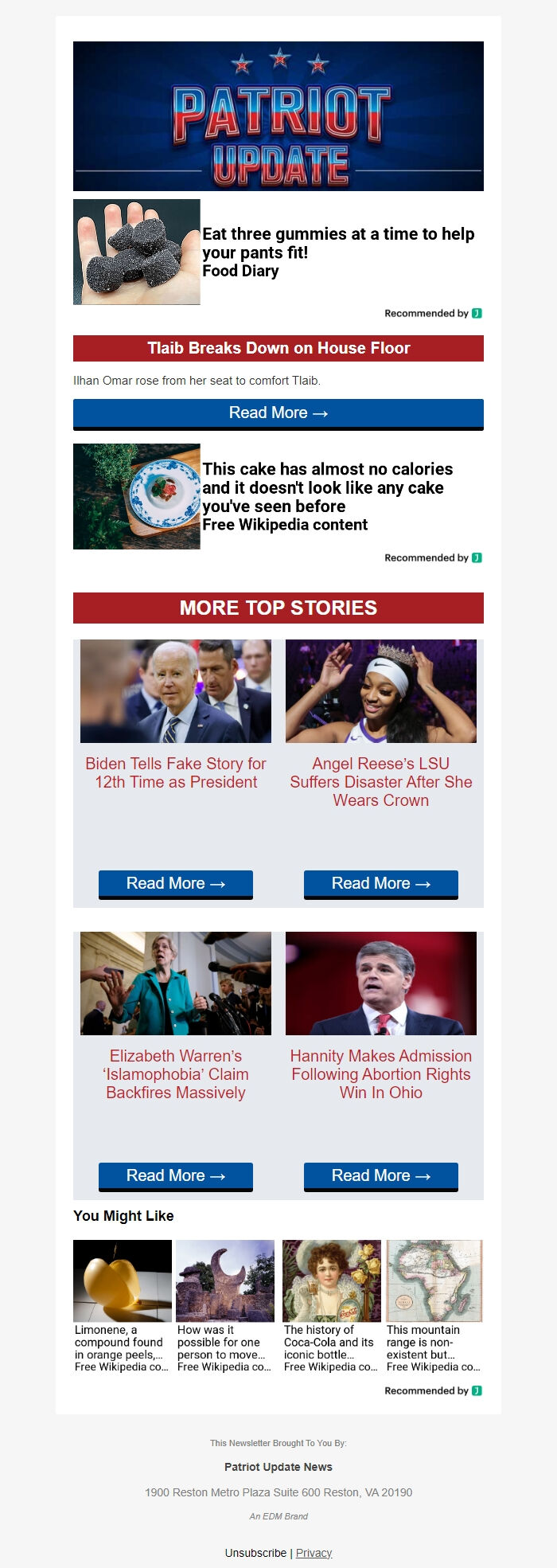The width and height of the screenshot is (557, 1568).
Task: Open Angel Reese's LSU article headline
Action: click(x=381, y=781)
